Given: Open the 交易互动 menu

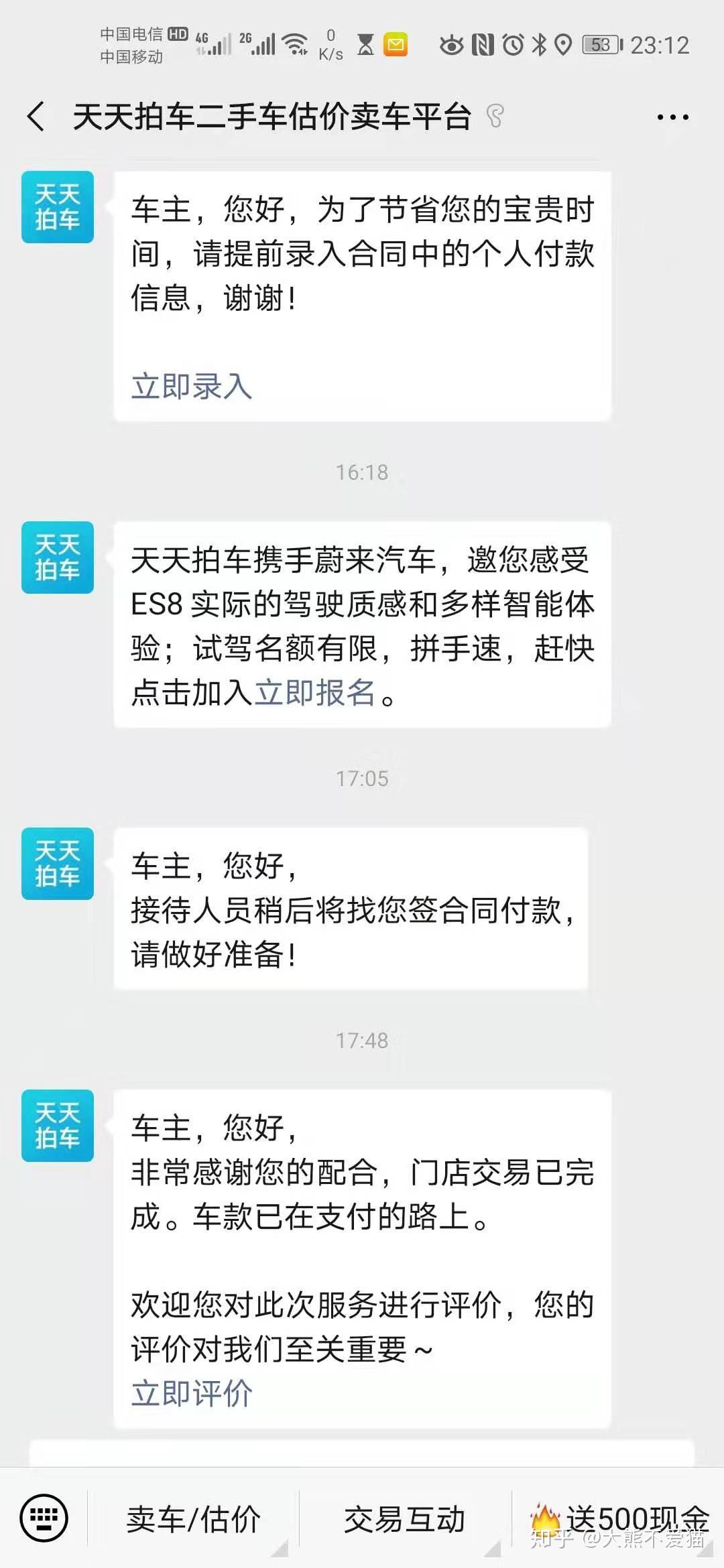Looking at the screenshot, I should pos(404,1519).
